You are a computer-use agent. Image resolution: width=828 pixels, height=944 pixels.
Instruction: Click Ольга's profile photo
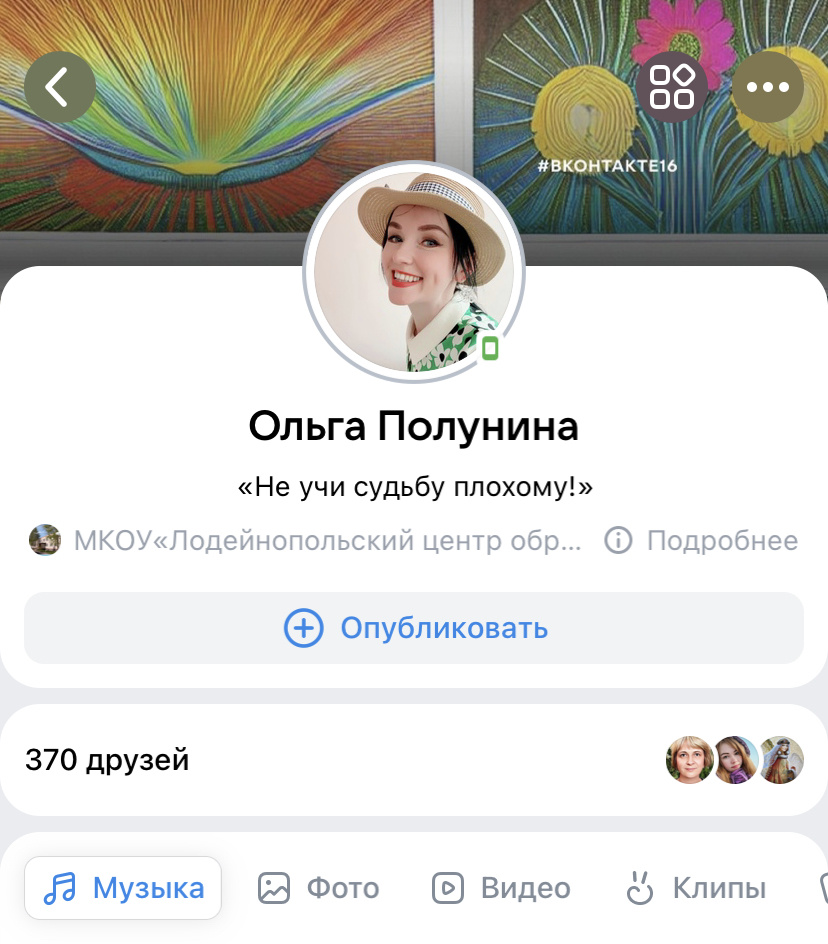point(414,272)
